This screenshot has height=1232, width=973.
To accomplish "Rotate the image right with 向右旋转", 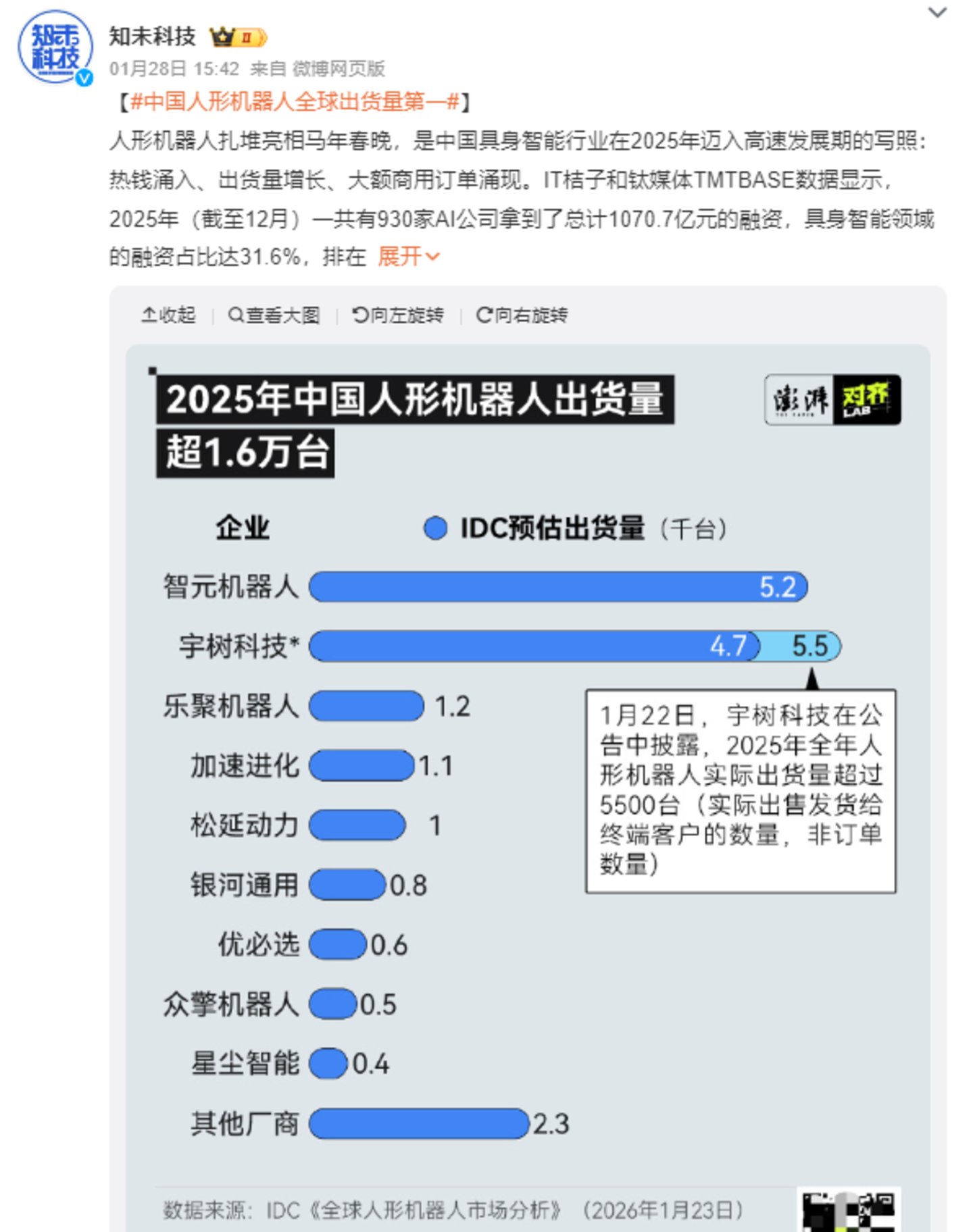I will coord(522,315).
